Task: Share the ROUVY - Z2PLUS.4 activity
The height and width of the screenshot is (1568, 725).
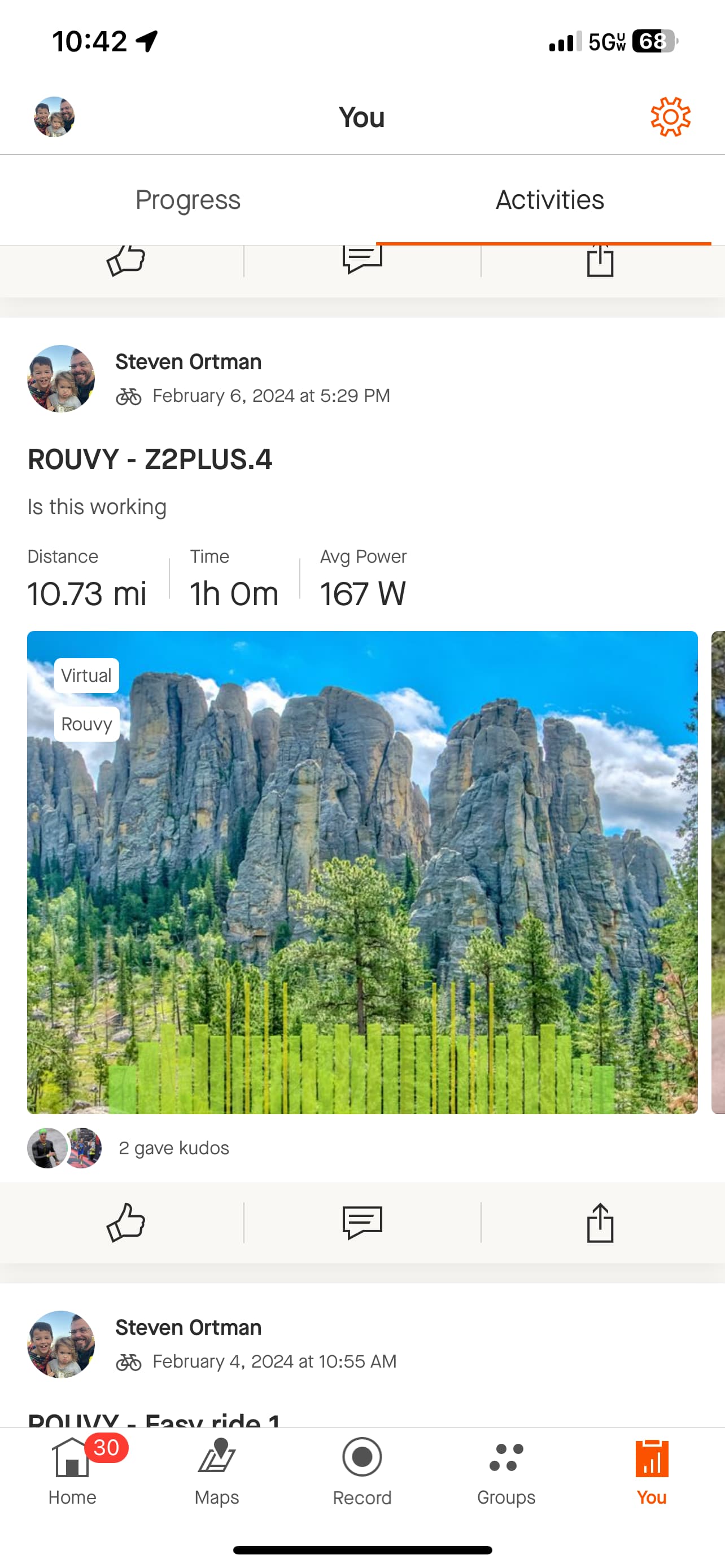Action: point(600,1222)
